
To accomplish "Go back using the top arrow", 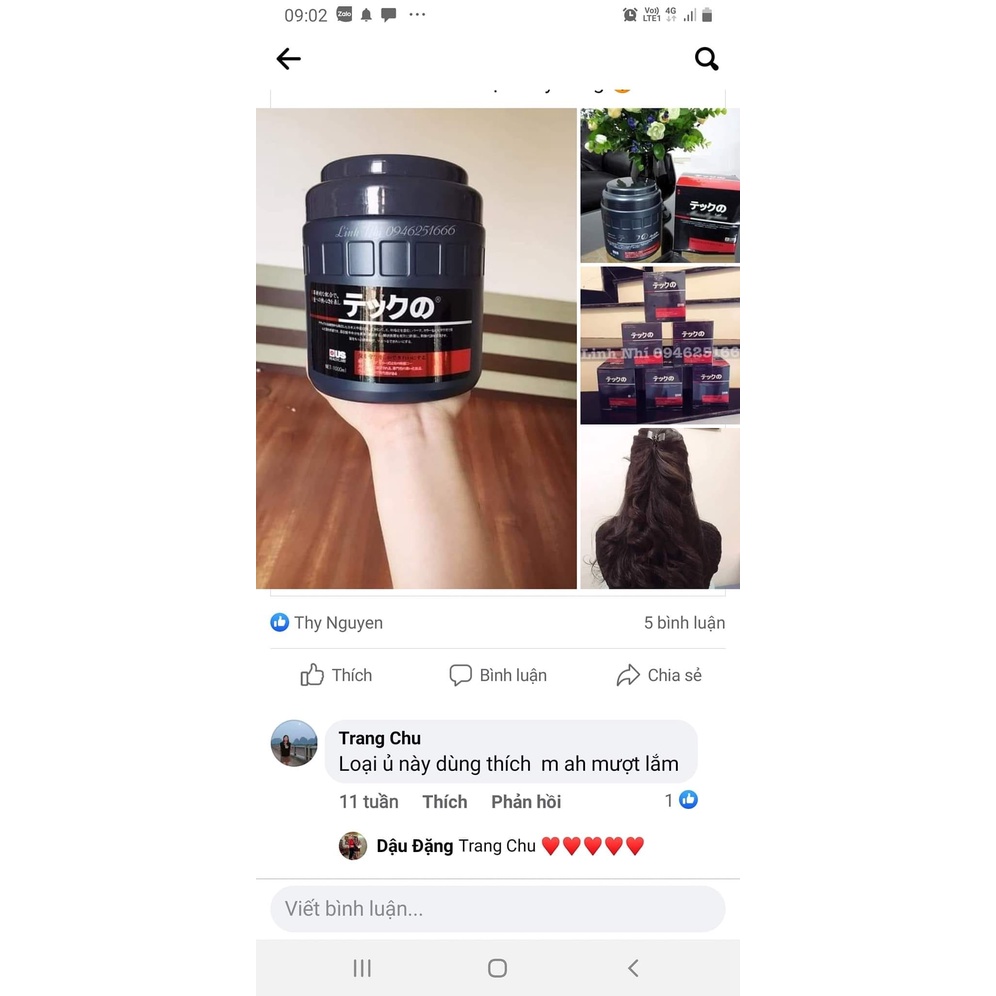I will [x=289, y=59].
